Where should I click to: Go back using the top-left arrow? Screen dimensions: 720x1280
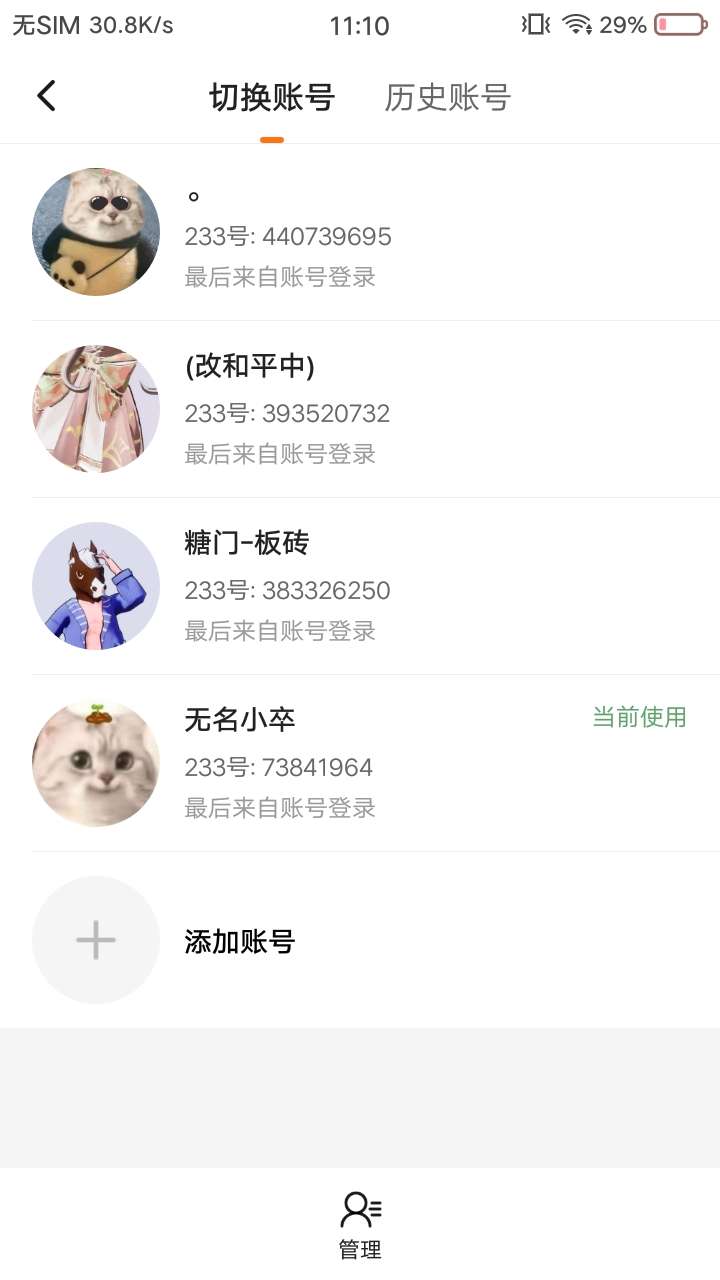click(x=46, y=96)
